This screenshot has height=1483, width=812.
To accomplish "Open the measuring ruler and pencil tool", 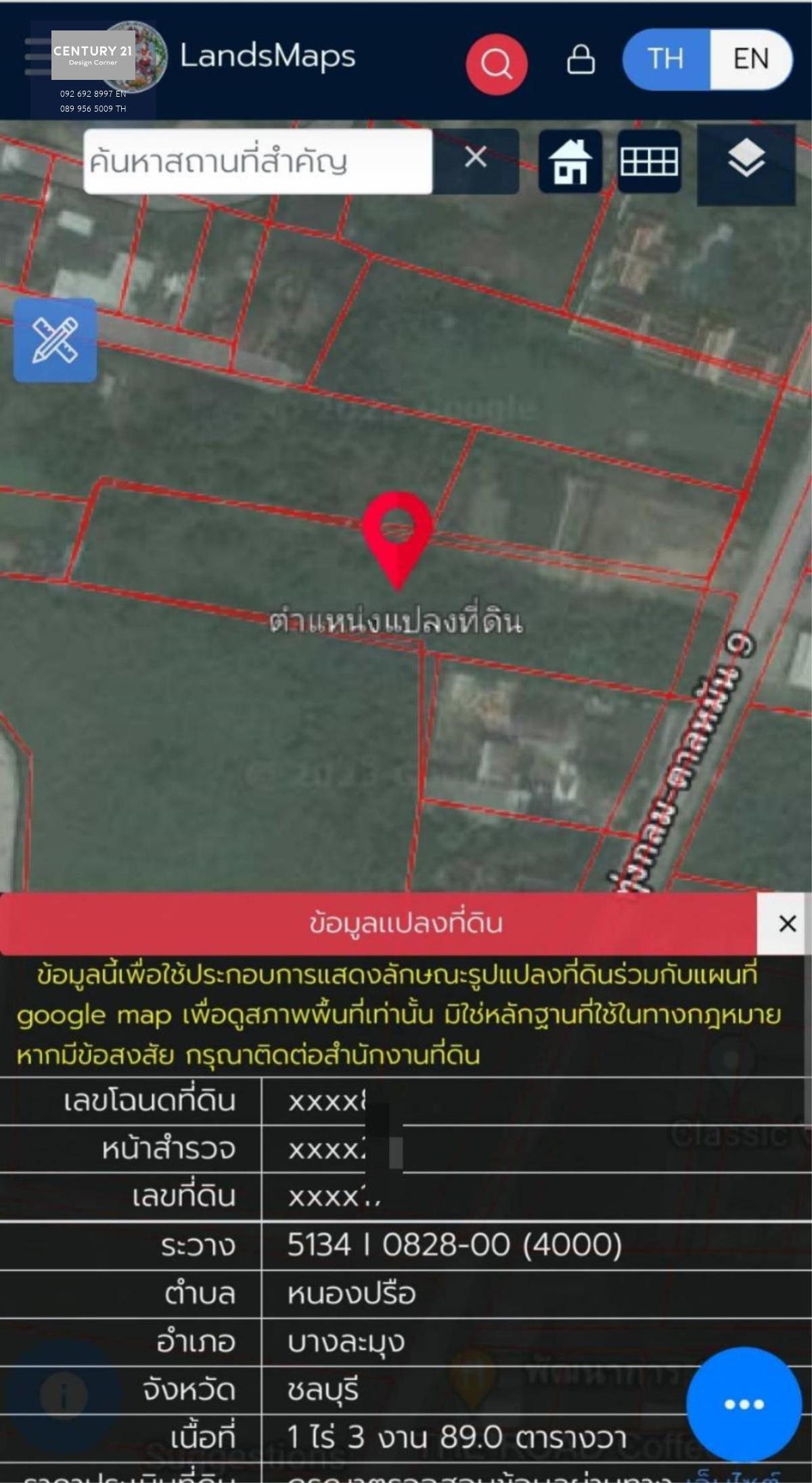I will click(55, 340).
